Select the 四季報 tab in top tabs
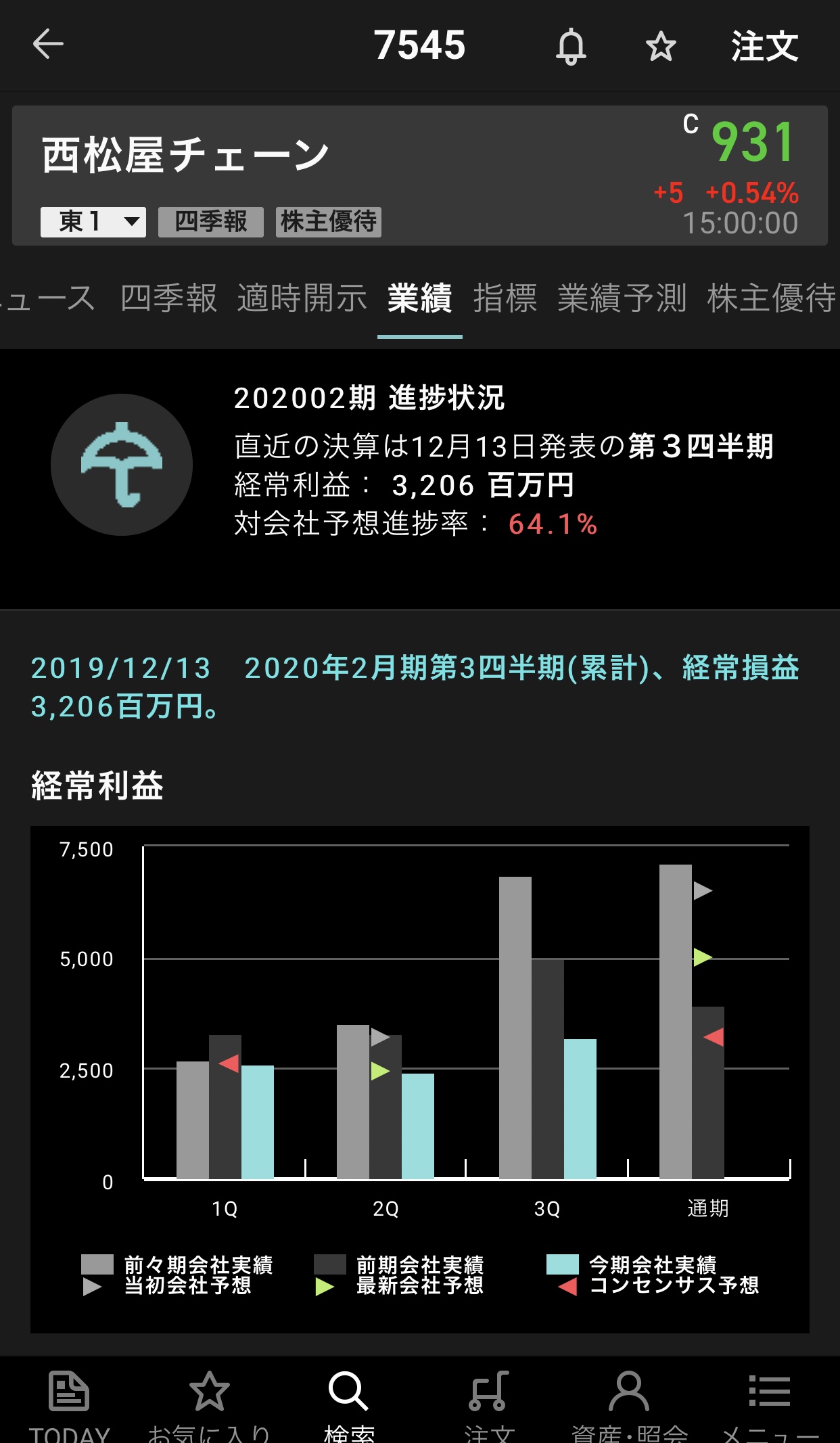Screen dimensions: 840x1443 [168, 298]
